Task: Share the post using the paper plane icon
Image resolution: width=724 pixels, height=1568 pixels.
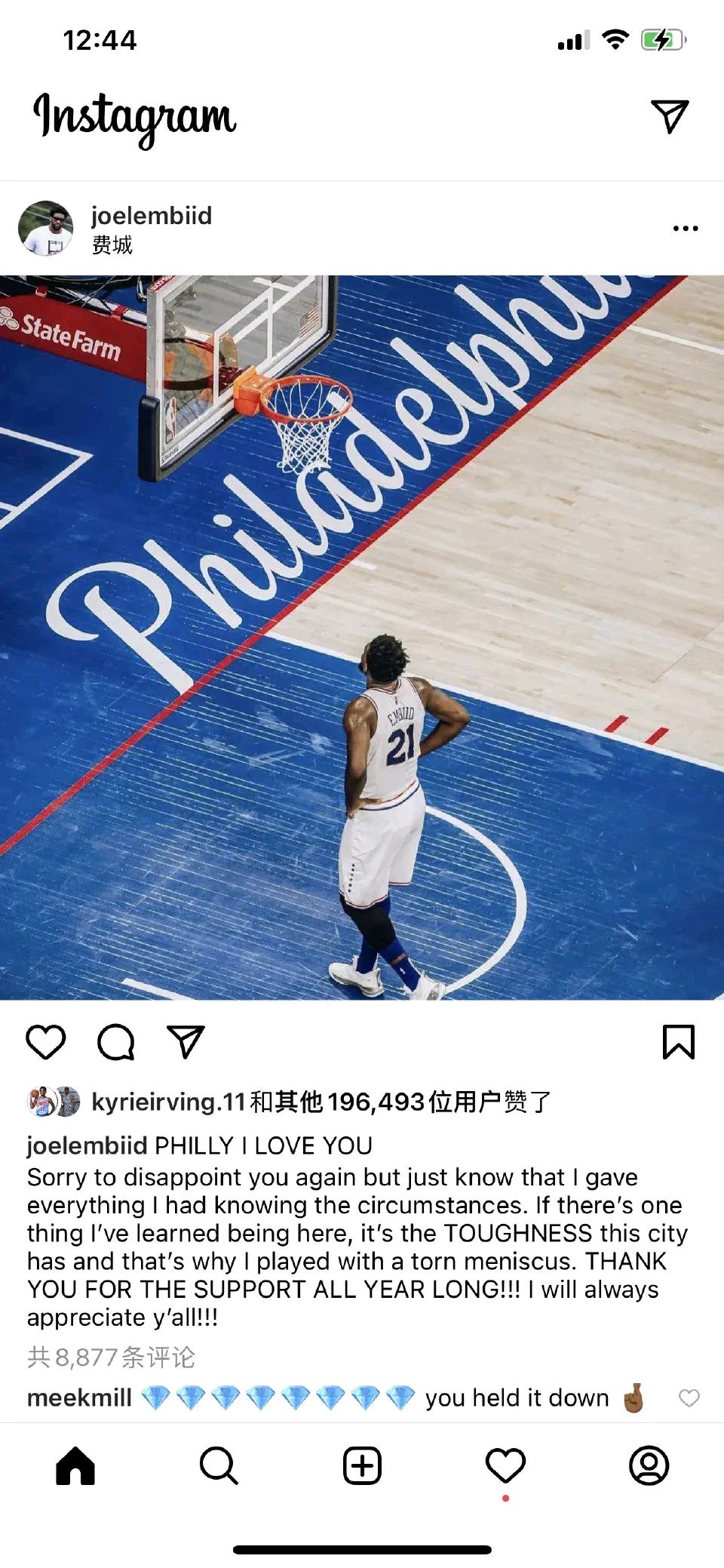Action: [x=186, y=1042]
